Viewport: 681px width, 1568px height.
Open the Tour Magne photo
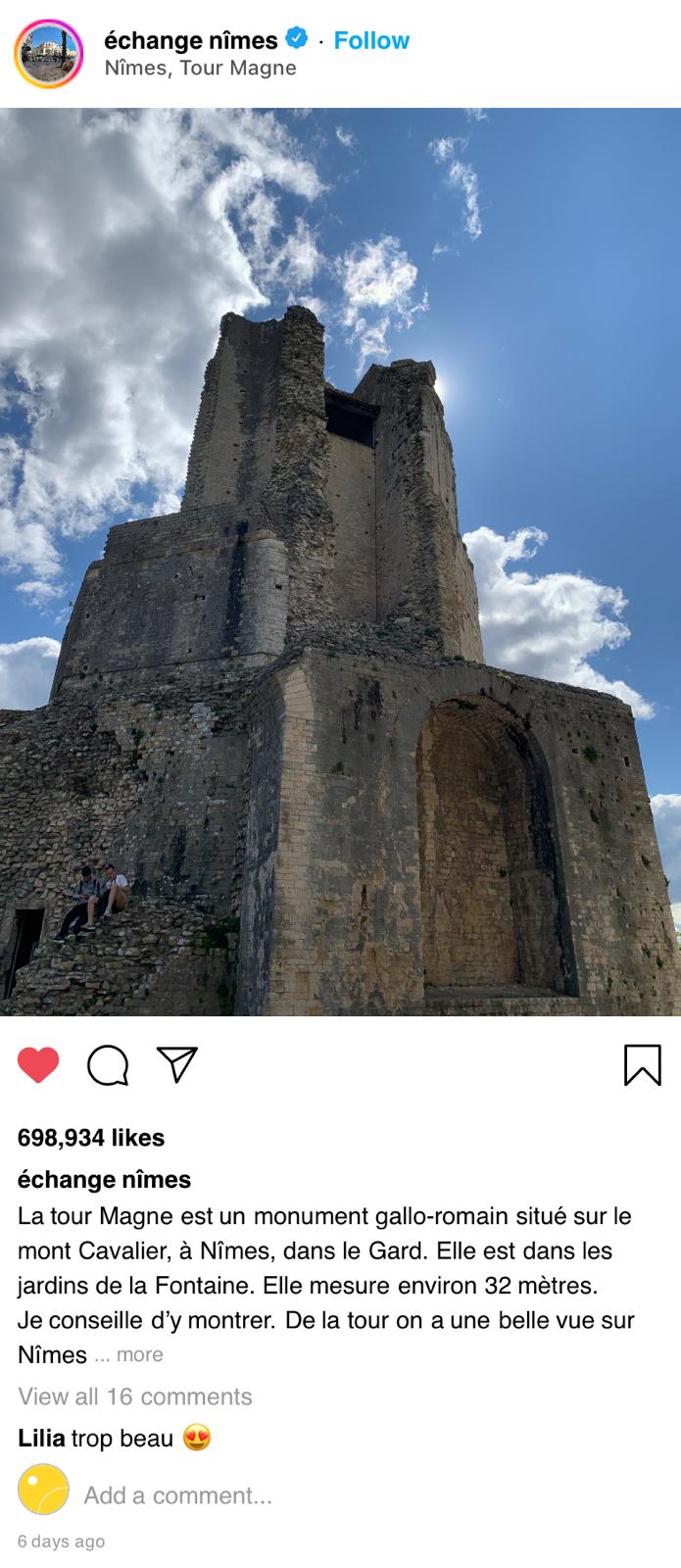(x=340, y=562)
